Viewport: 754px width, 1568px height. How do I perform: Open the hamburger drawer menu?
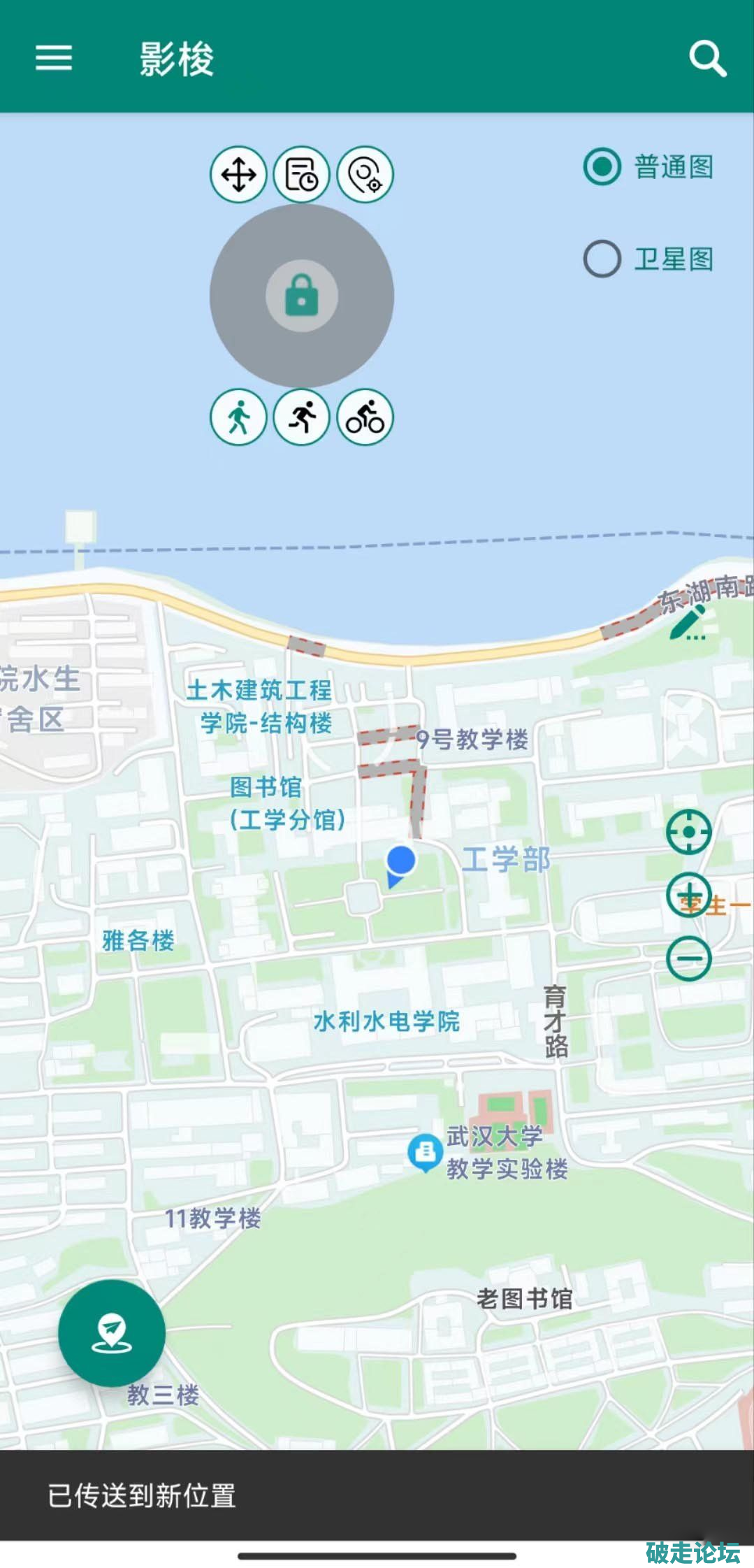[54, 57]
